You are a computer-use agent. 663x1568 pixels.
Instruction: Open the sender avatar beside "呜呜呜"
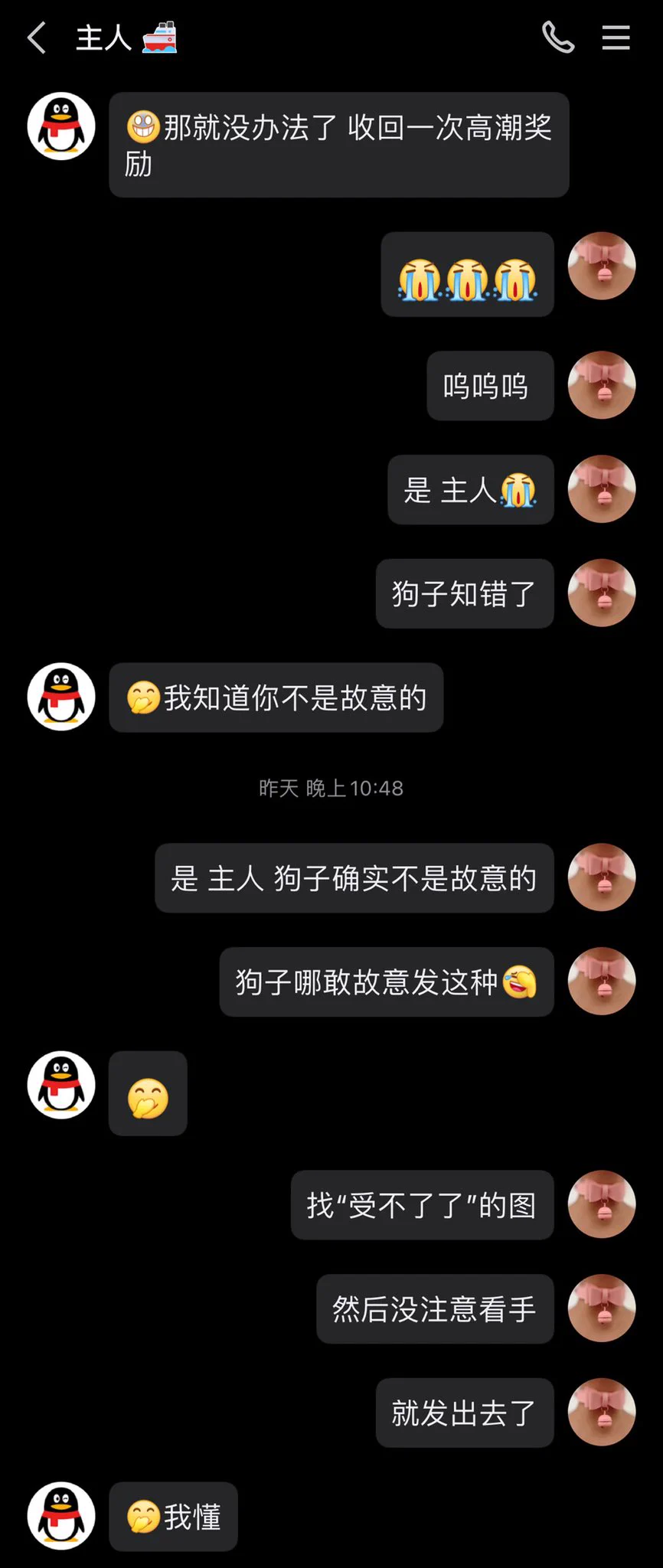(602, 385)
